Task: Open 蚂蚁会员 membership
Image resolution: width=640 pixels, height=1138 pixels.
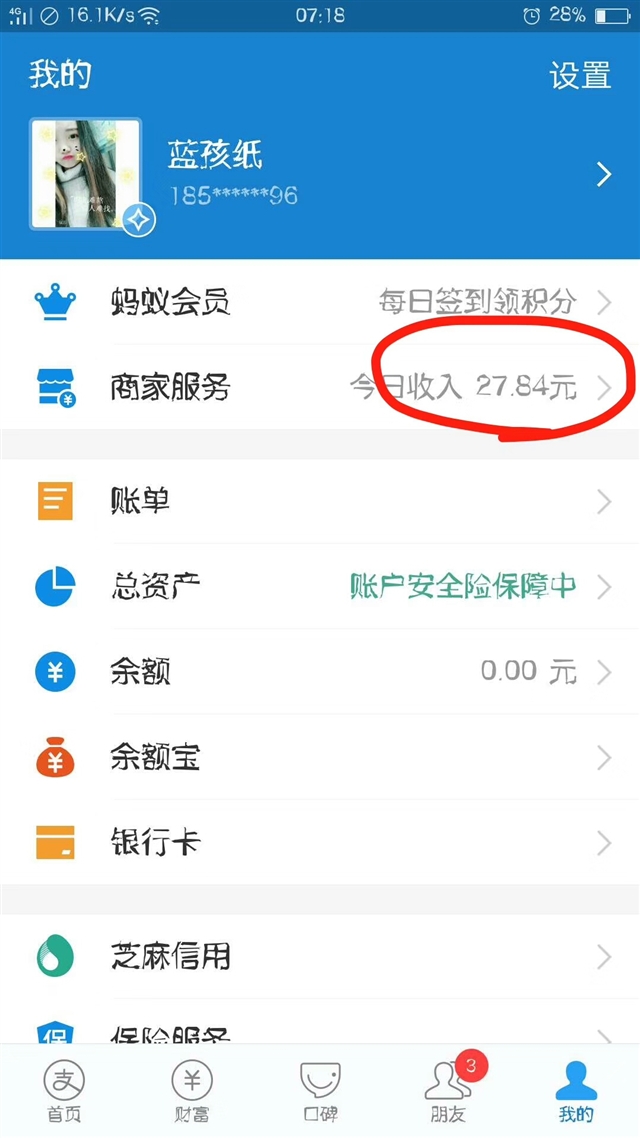Action: (x=320, y=301)
